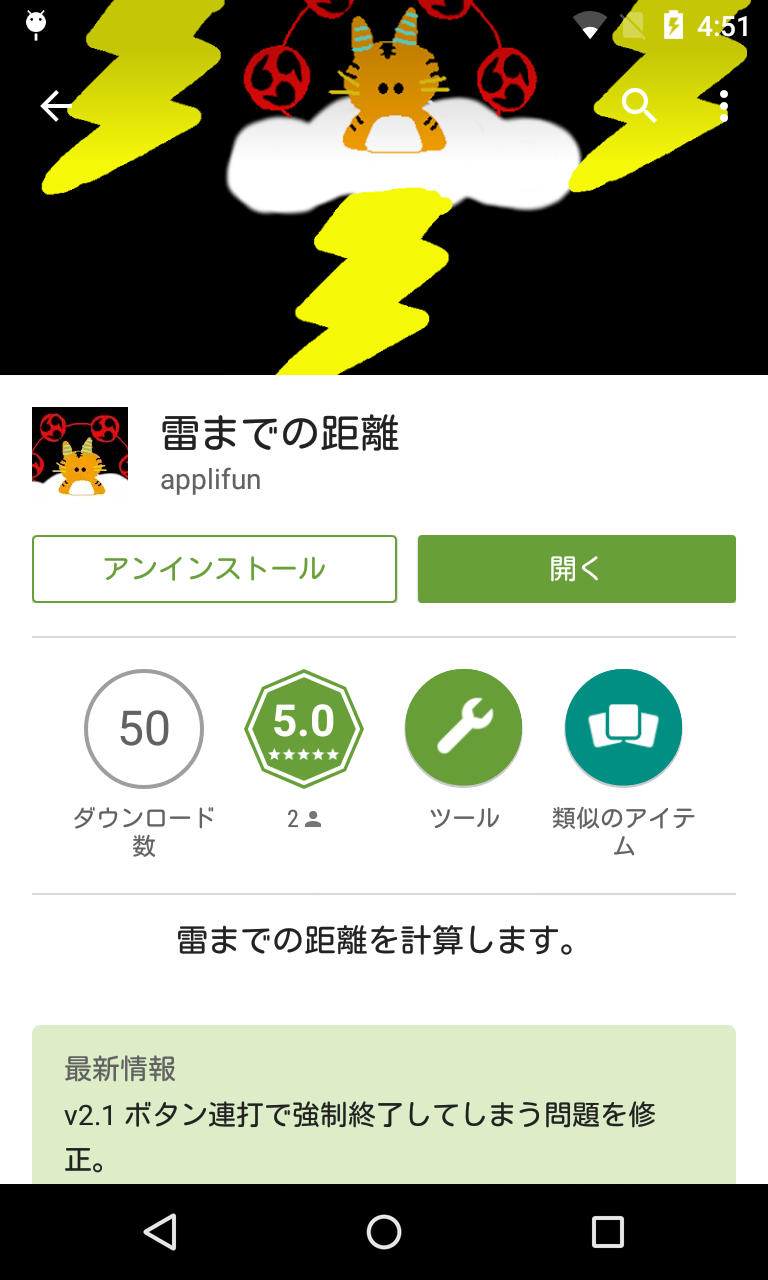The height and width of the screenshot is (1280, 768).
Task: Open the applifun developer page link
Action: (211, 479)
